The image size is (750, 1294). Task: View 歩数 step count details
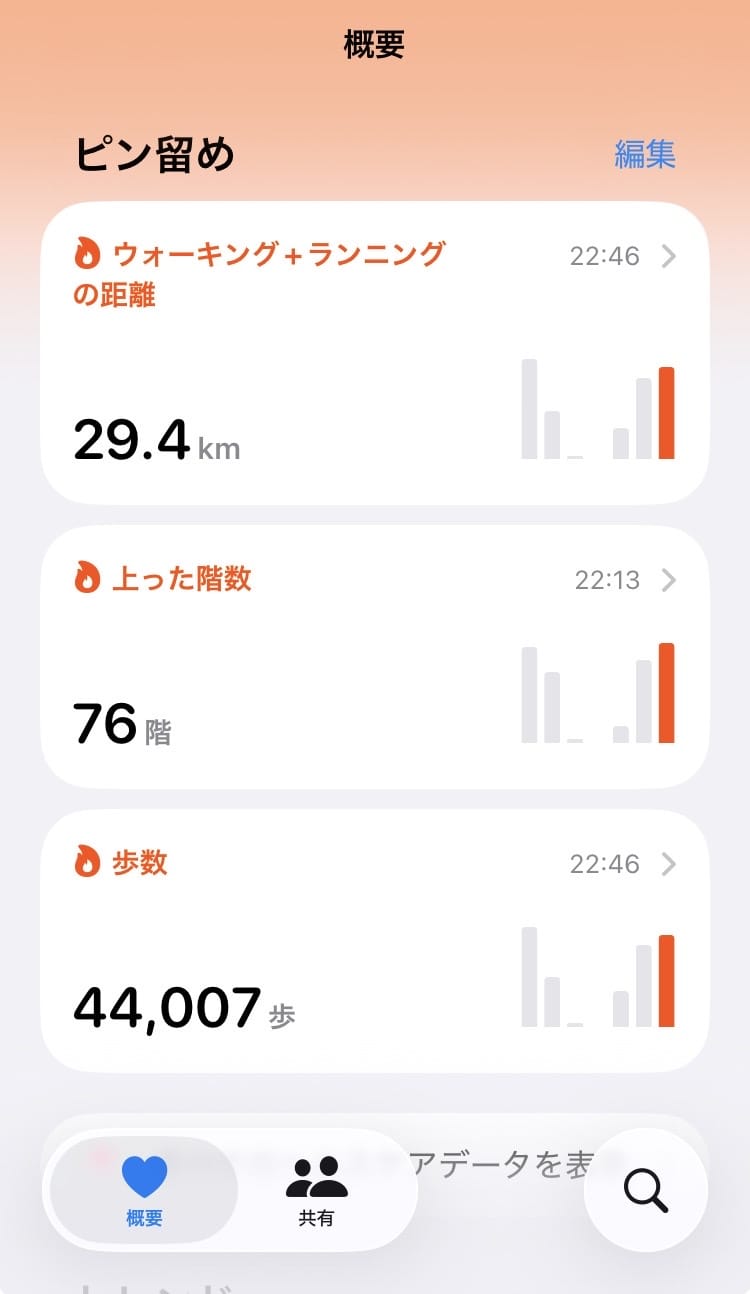(x=374, y=941)
